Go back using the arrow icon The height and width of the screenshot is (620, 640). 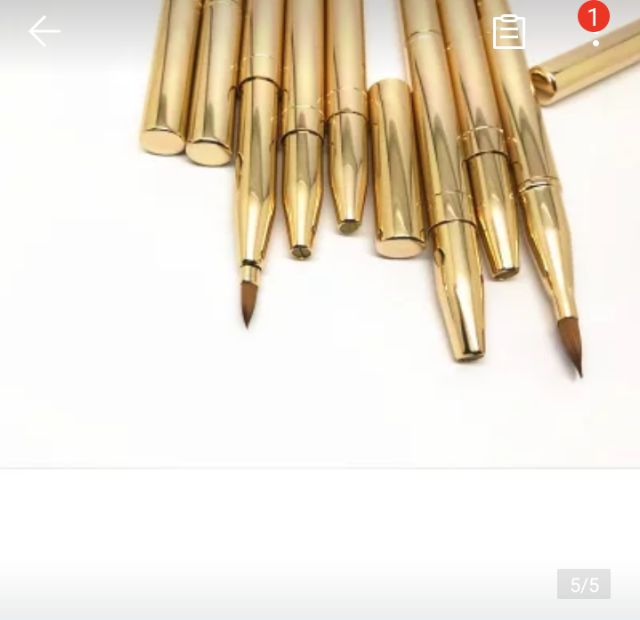(44, 32)
